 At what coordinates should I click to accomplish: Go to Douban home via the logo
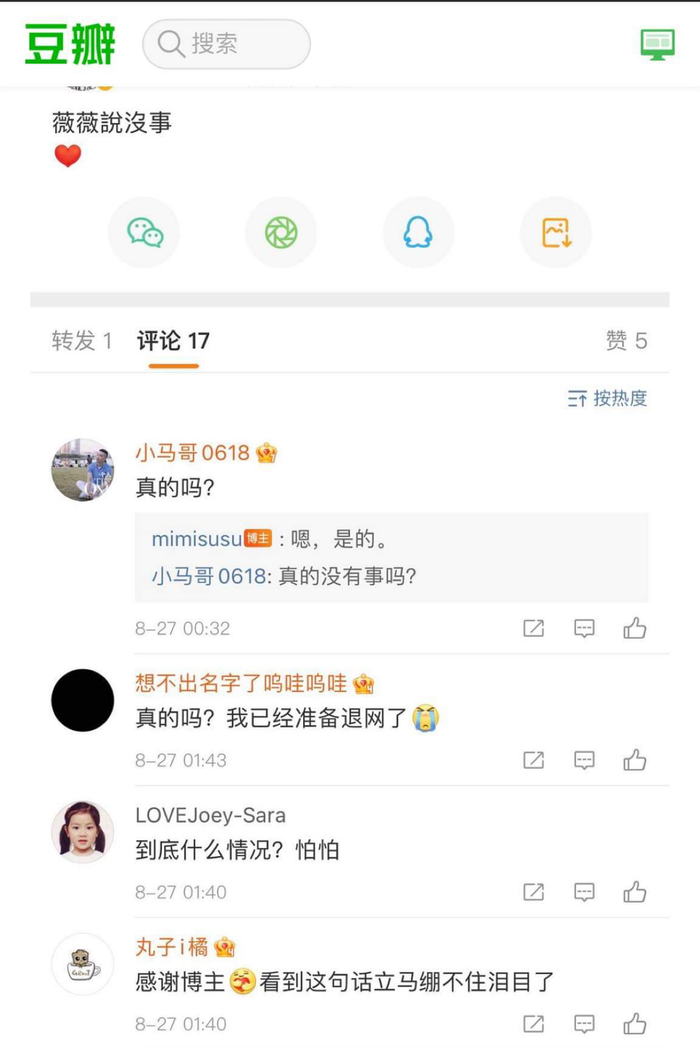click(70, 44)
